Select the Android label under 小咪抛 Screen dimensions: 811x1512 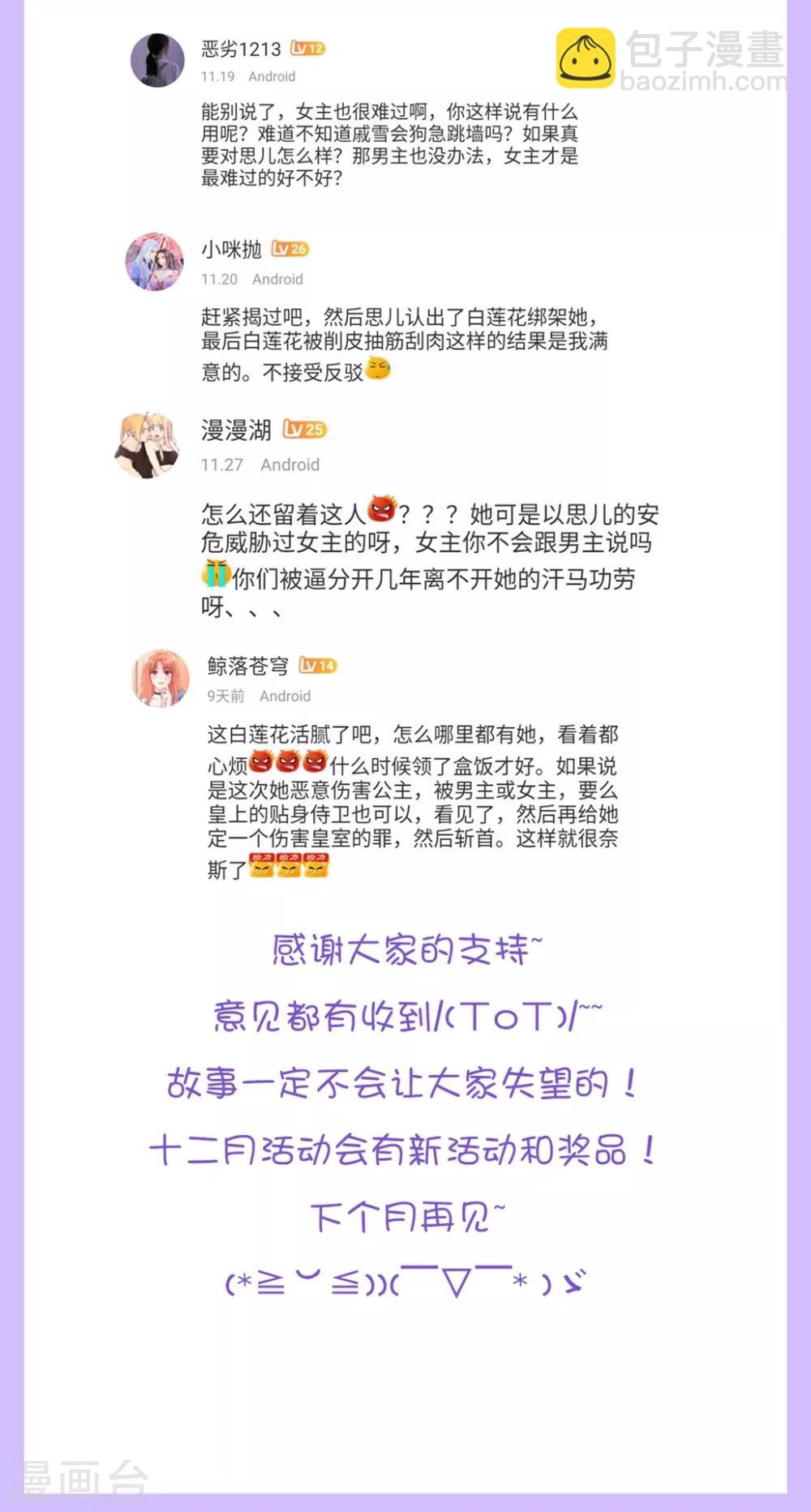(x=278, y=279)
